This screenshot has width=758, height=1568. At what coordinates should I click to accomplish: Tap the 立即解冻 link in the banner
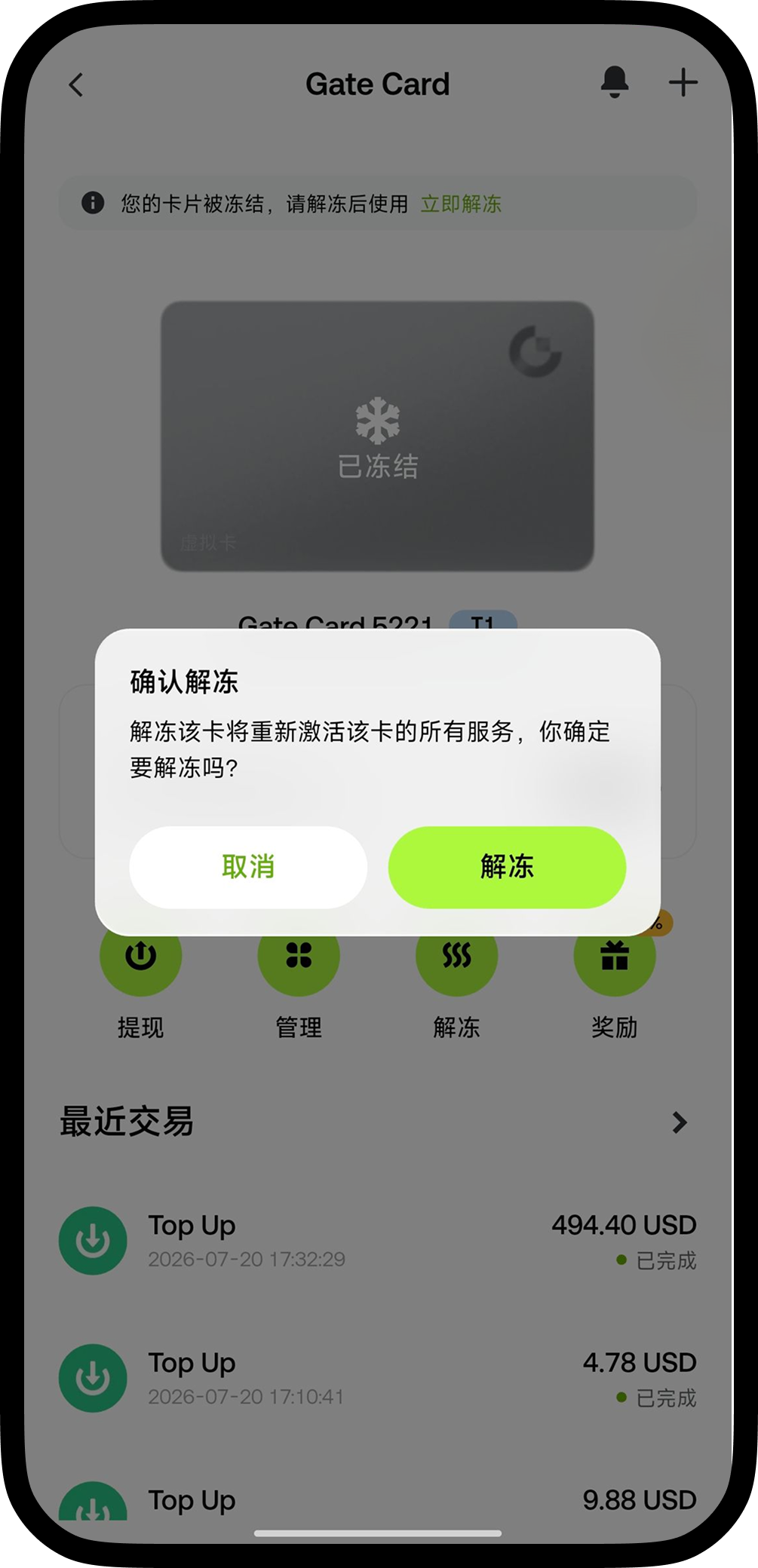pyautogui.click(x=461, y=204)
